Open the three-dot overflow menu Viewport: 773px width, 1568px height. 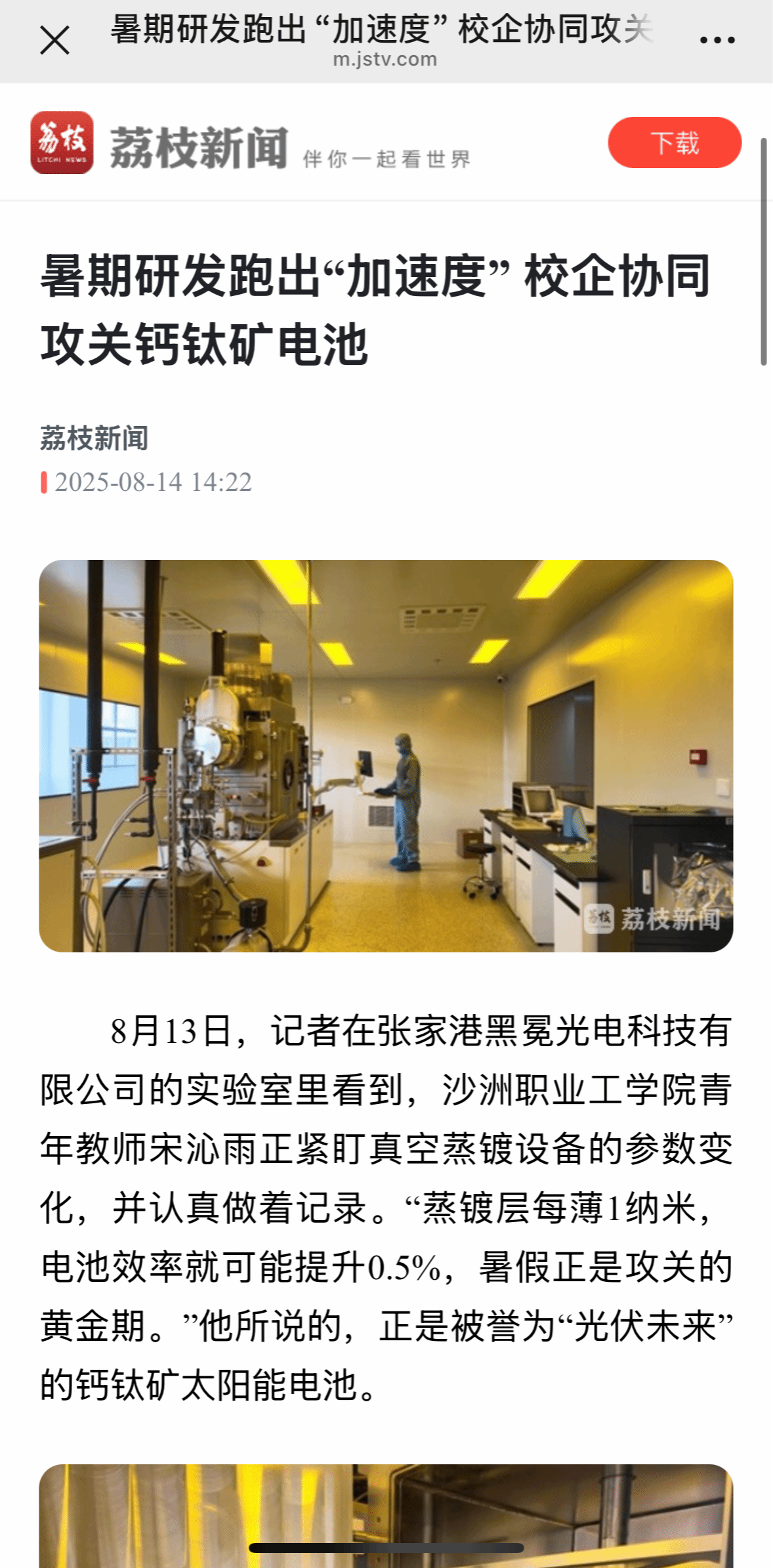(717, 41)
